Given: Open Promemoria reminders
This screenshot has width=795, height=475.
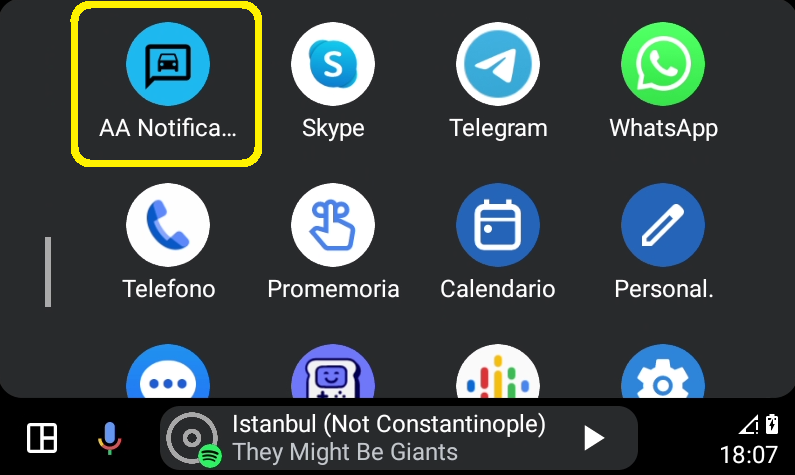Looking at the screenshot, I should (x=333, y=227).
